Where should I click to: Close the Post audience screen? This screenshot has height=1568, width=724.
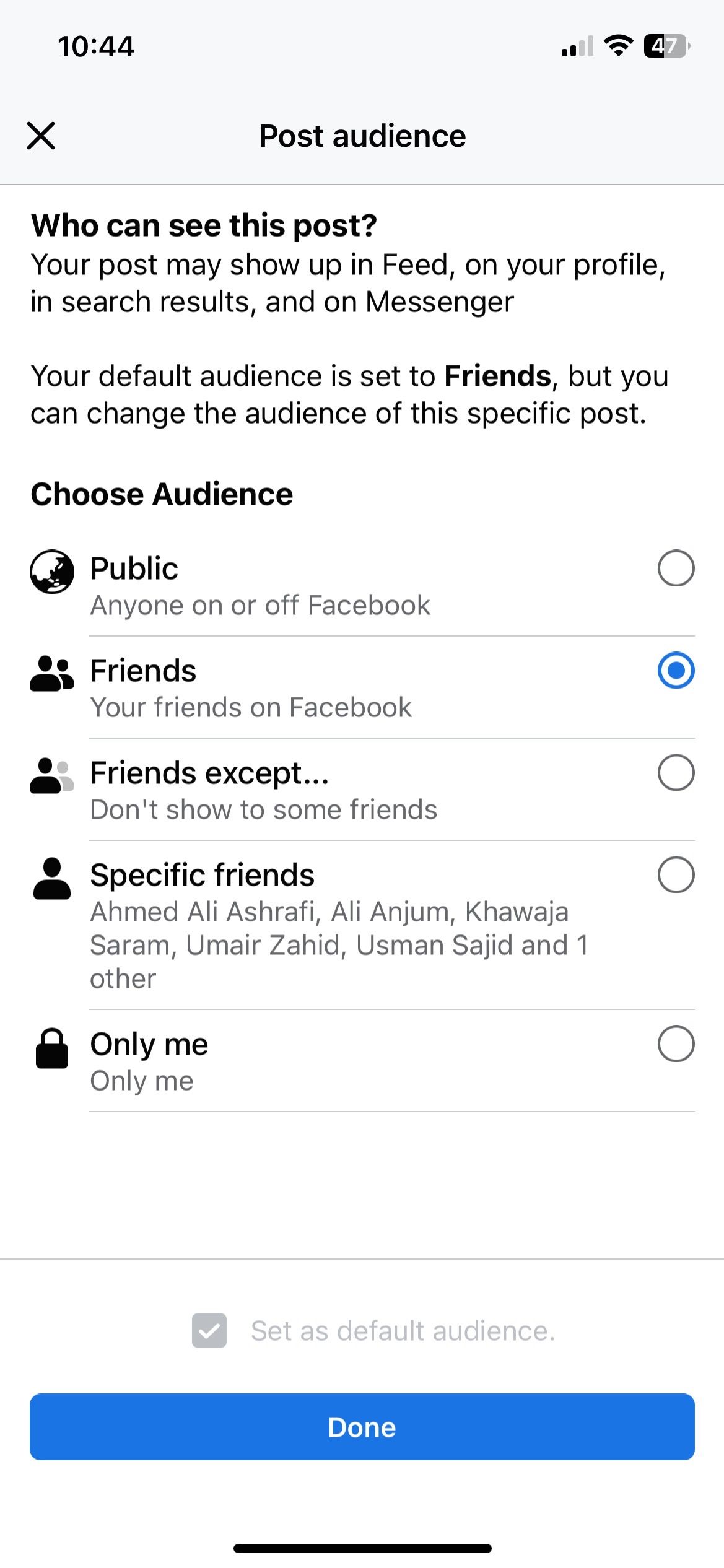[x=41, y=136]
